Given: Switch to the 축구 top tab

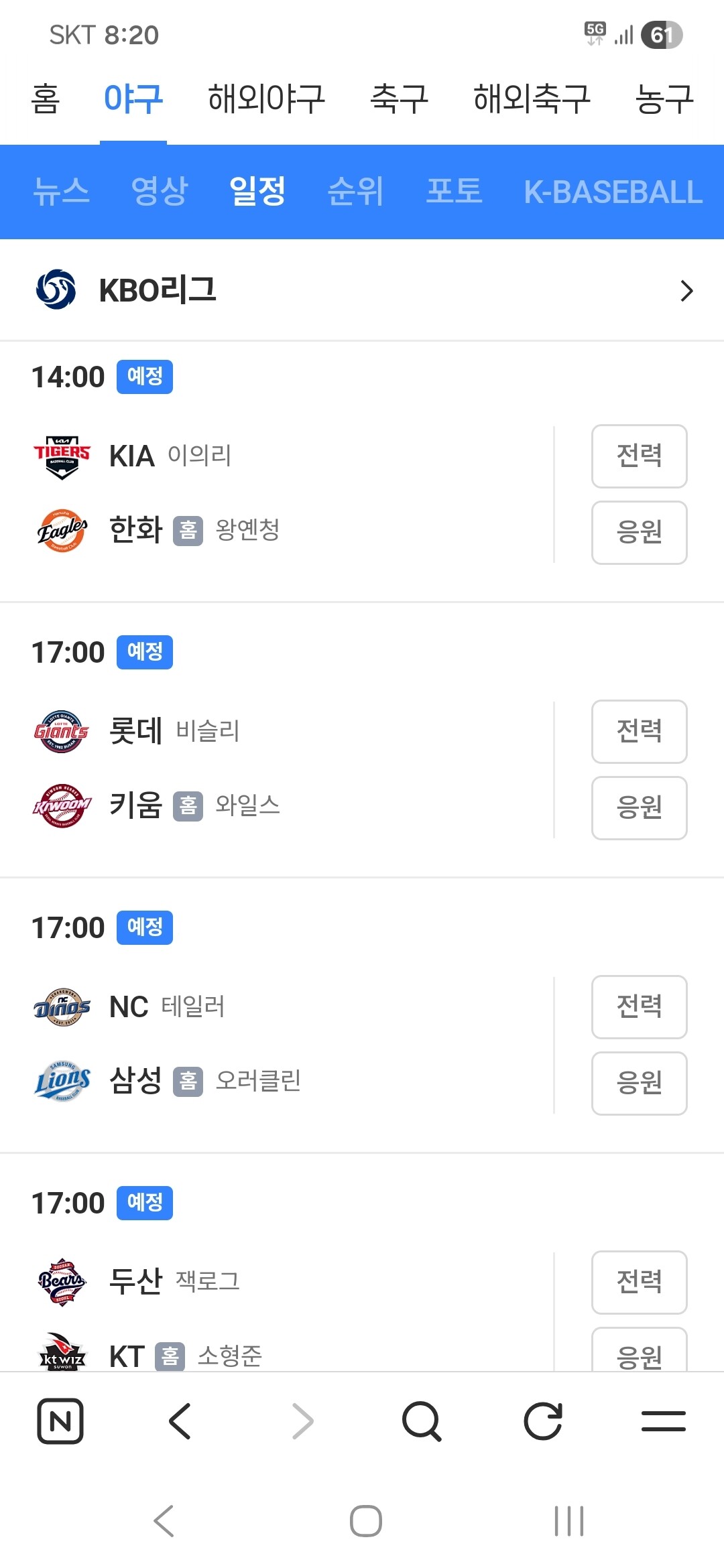Looking at the screenshot, I should click(399, 99).
